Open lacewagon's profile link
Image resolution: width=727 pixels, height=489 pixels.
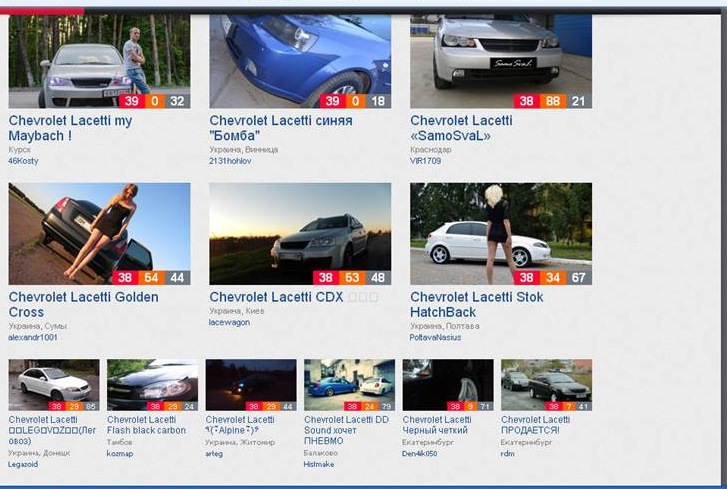click(x=232, y=322)
